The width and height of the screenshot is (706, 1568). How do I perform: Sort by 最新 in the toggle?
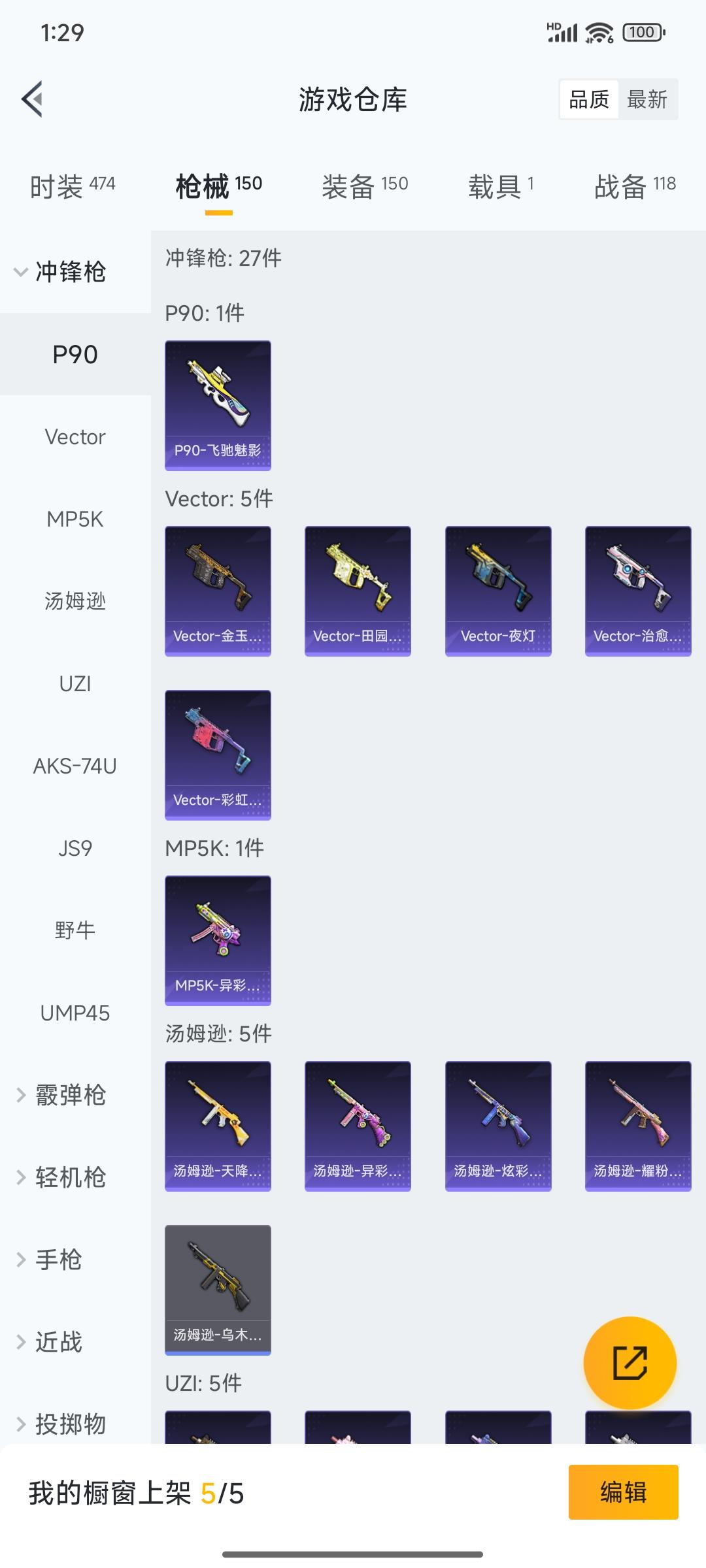[x=647, y=99]
